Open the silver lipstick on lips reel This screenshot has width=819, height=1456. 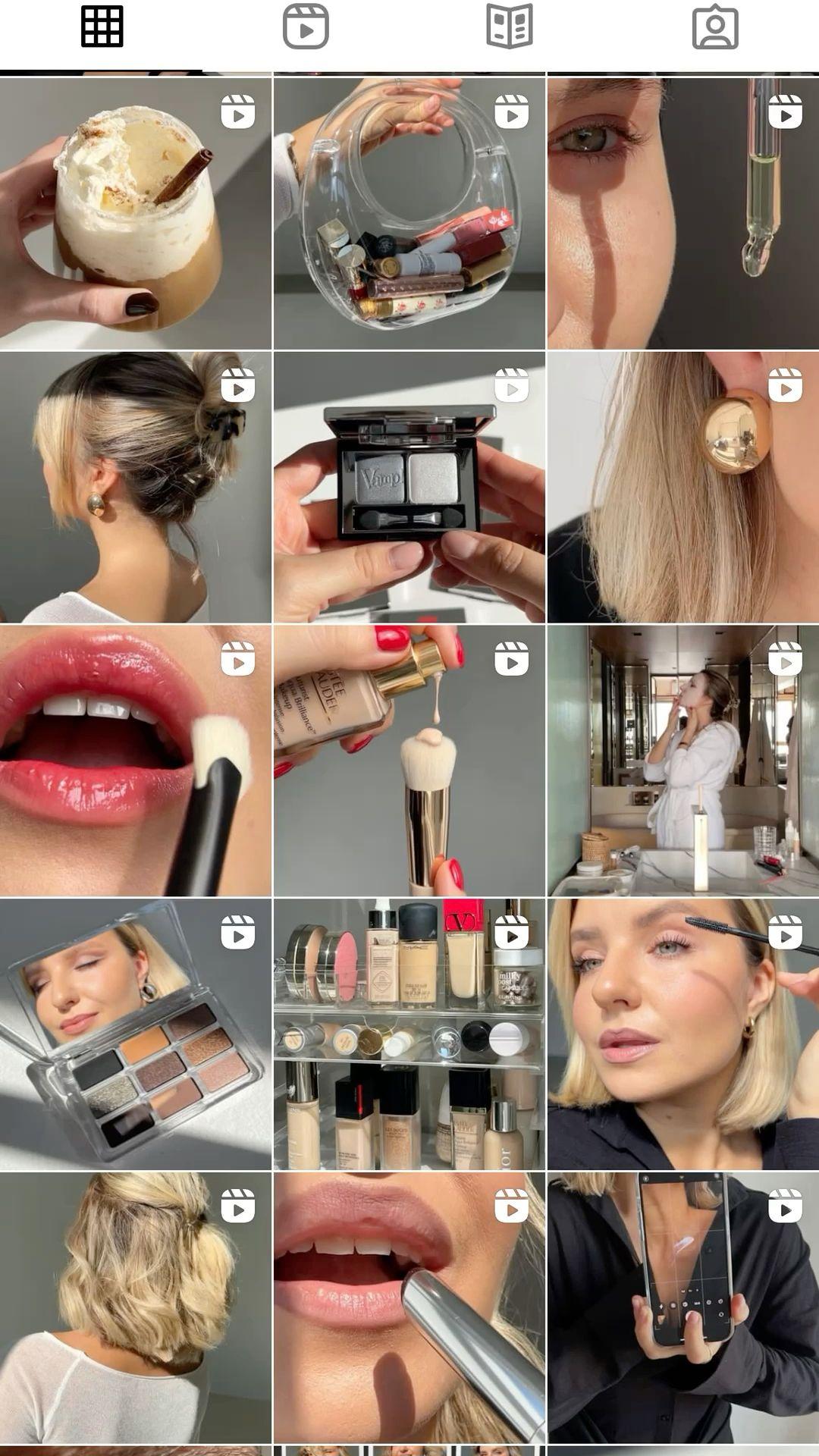(x=409, y=1308)
